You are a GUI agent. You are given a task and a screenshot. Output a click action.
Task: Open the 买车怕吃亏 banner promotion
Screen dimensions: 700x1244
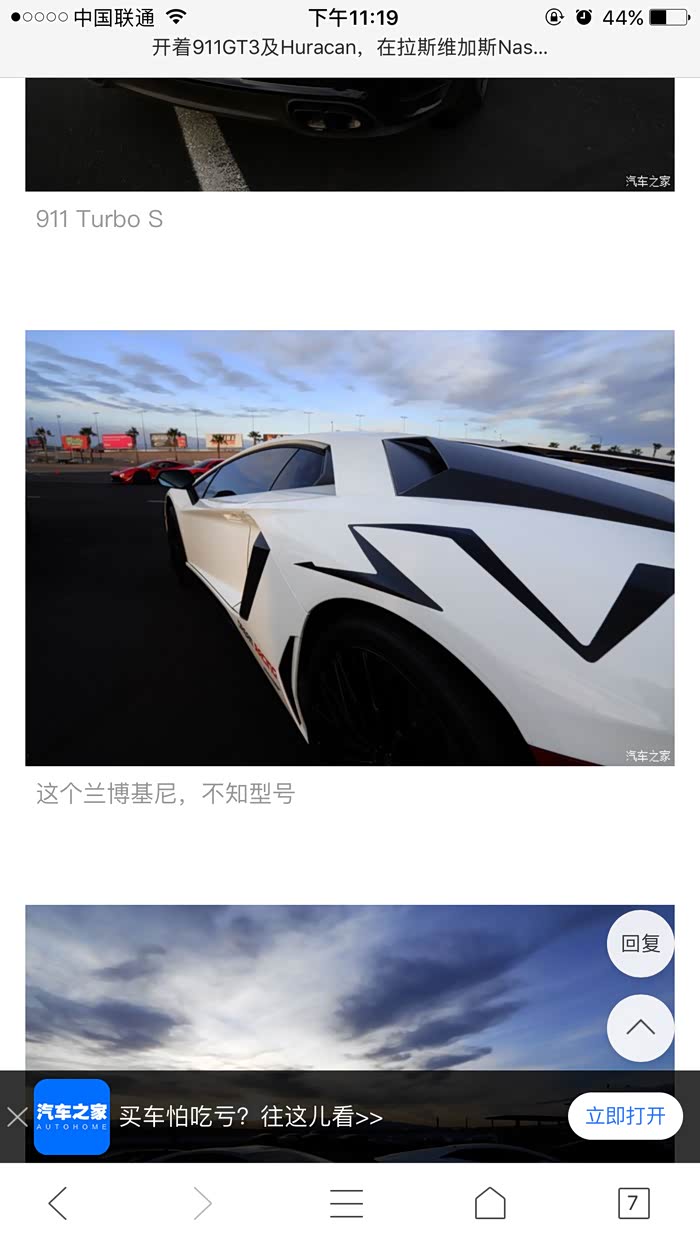point(250,1116)
